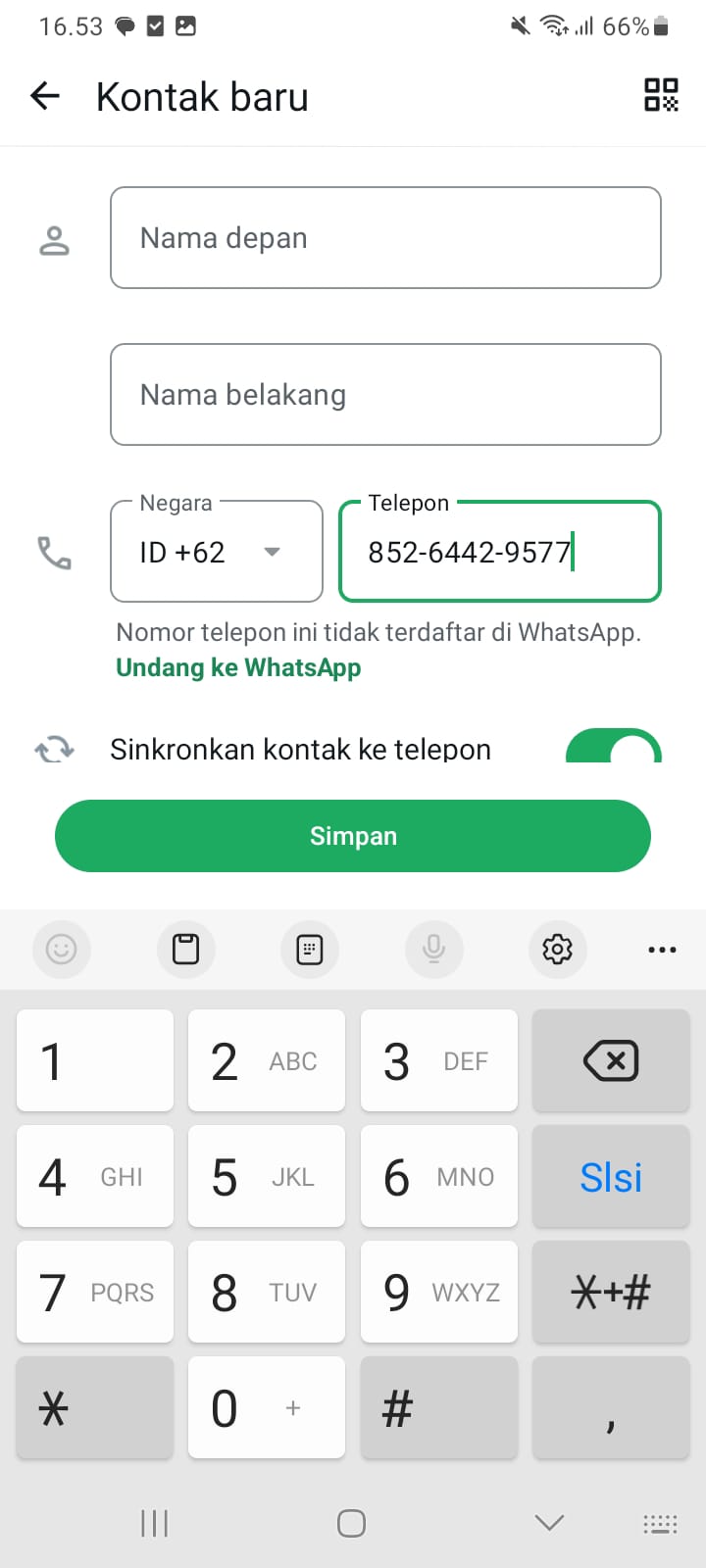Screen dimensions: 706x1568
Task: Focus the Nama belakang field
Action: pyautogui.click(x=385, y=395)
